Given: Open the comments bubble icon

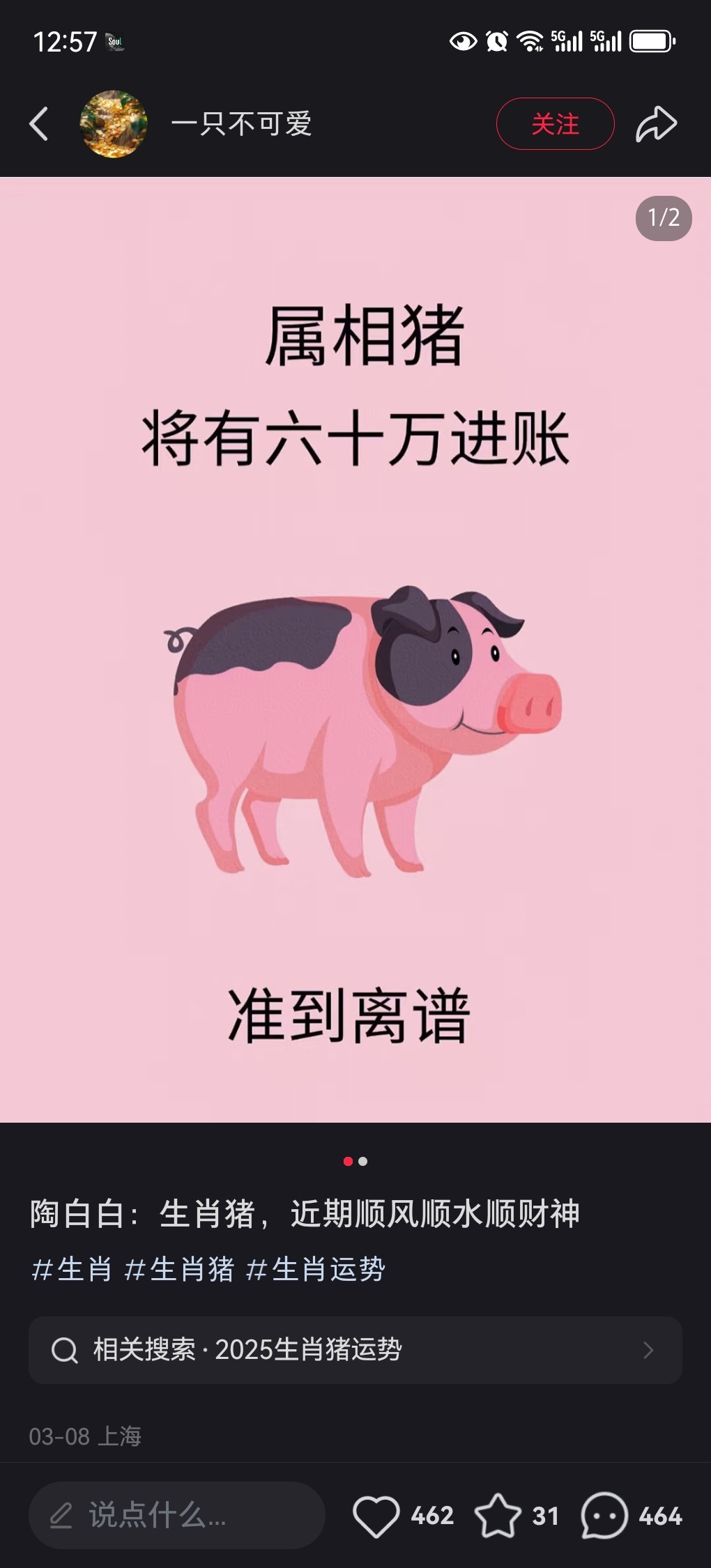Looking at the screenshot, I should click(604, 1515).
